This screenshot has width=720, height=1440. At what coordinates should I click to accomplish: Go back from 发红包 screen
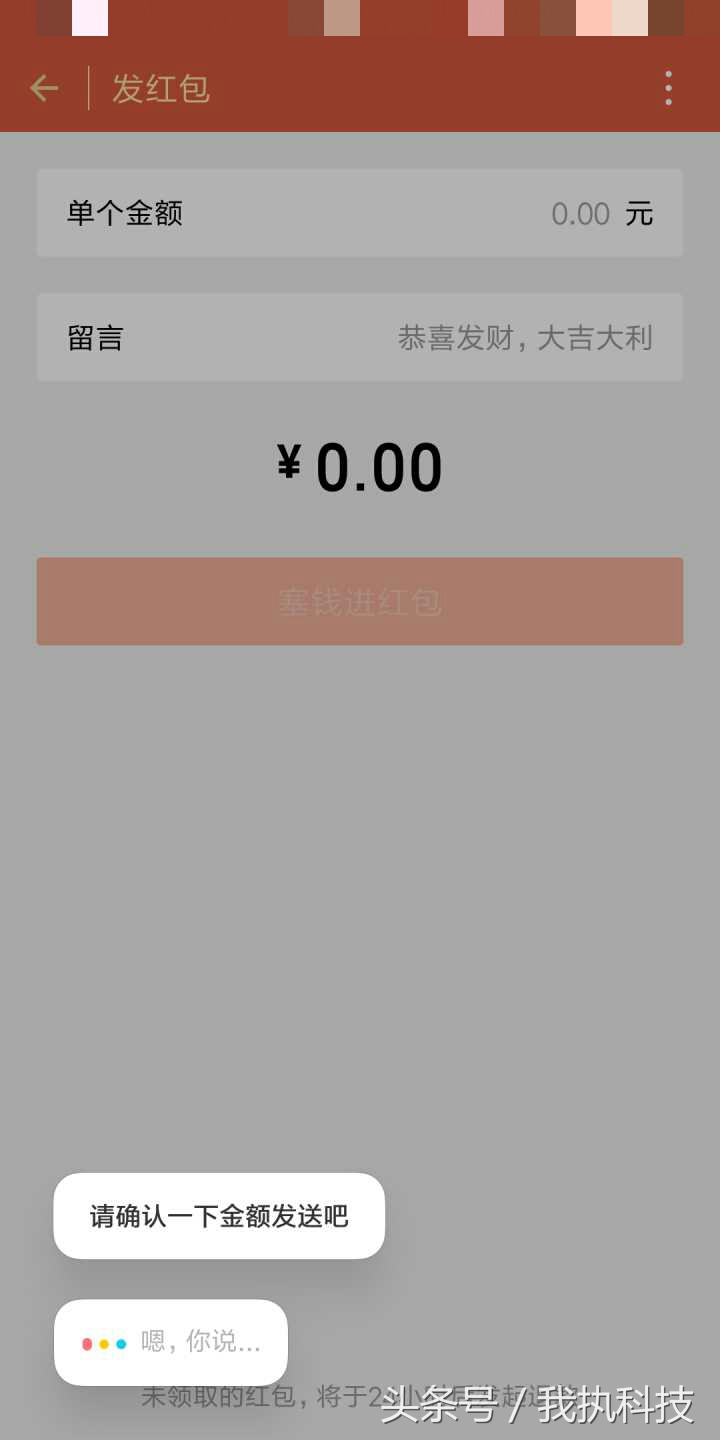click(44, 89)
